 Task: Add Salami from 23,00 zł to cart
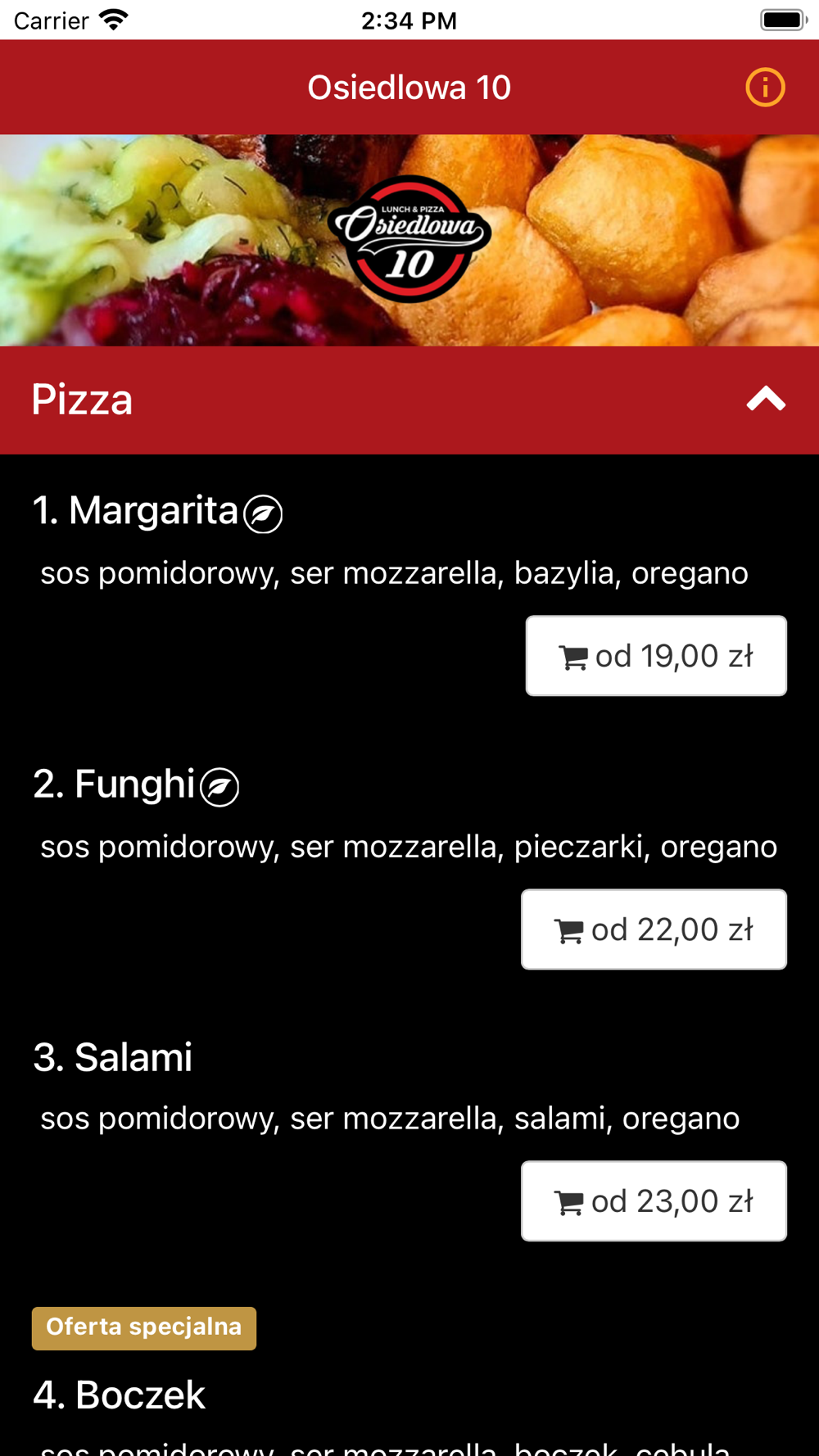pyautogui.click(x=654, y=1201)
